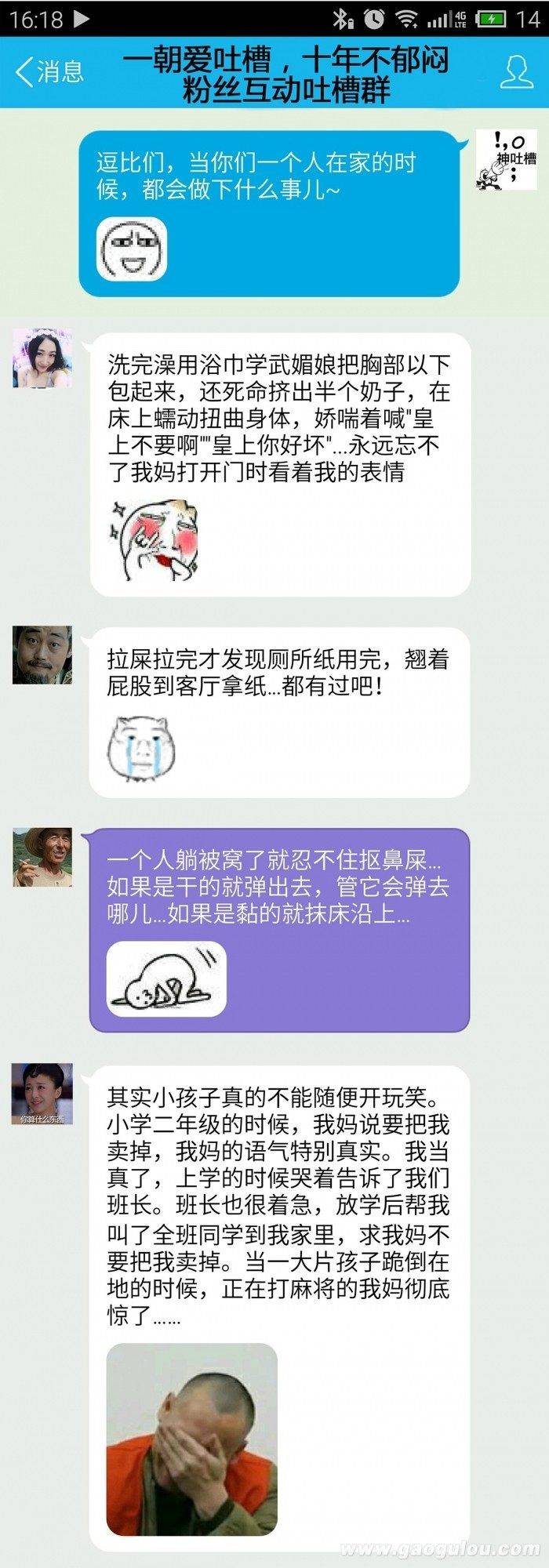Open the 神吐槽 sender's avatar

(506, 161)
